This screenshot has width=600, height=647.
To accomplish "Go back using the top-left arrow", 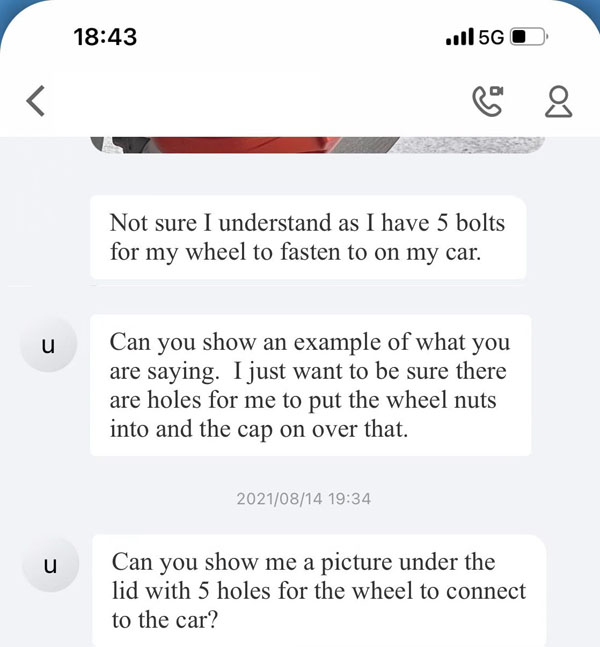I will [37, 100].
